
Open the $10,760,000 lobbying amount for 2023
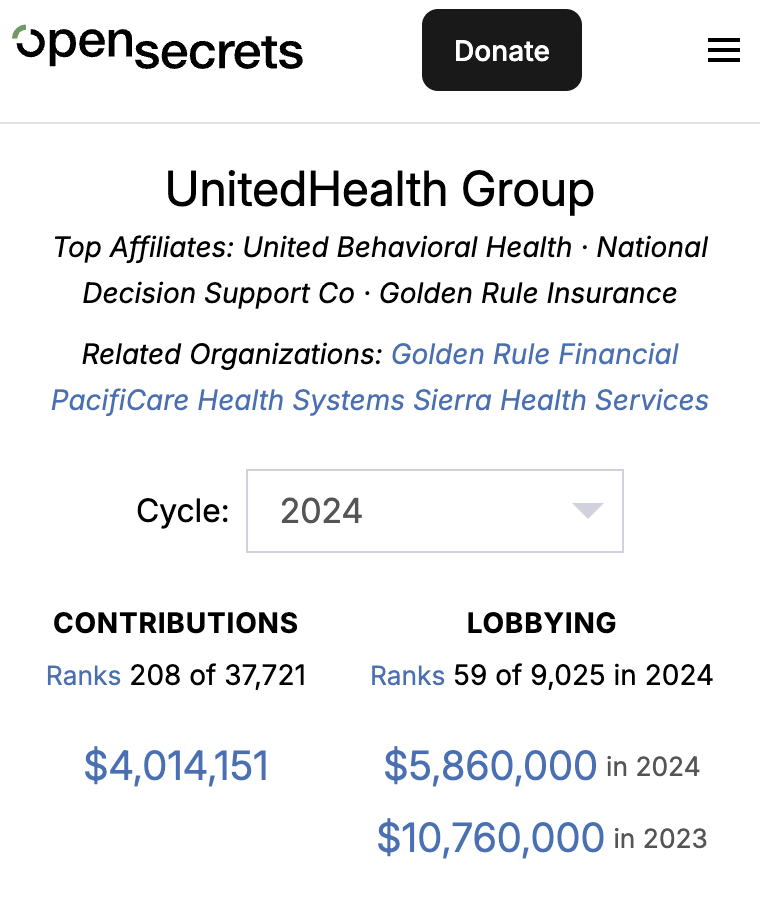point(490,837)
